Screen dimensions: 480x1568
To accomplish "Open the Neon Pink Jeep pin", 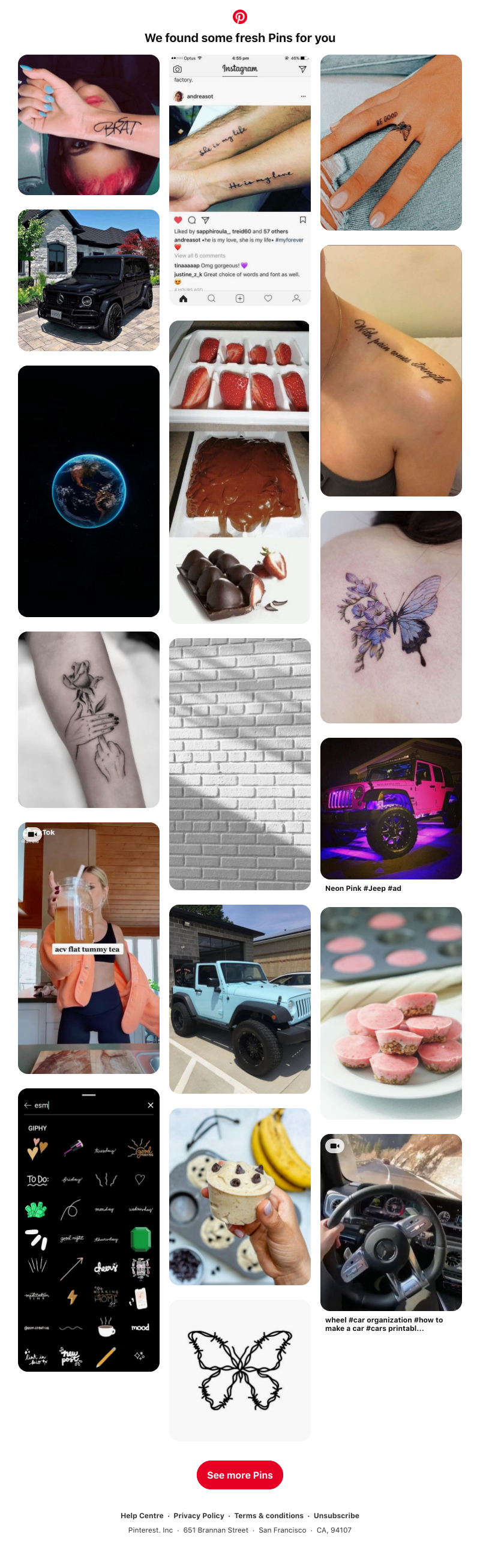I will coord(391,809).
